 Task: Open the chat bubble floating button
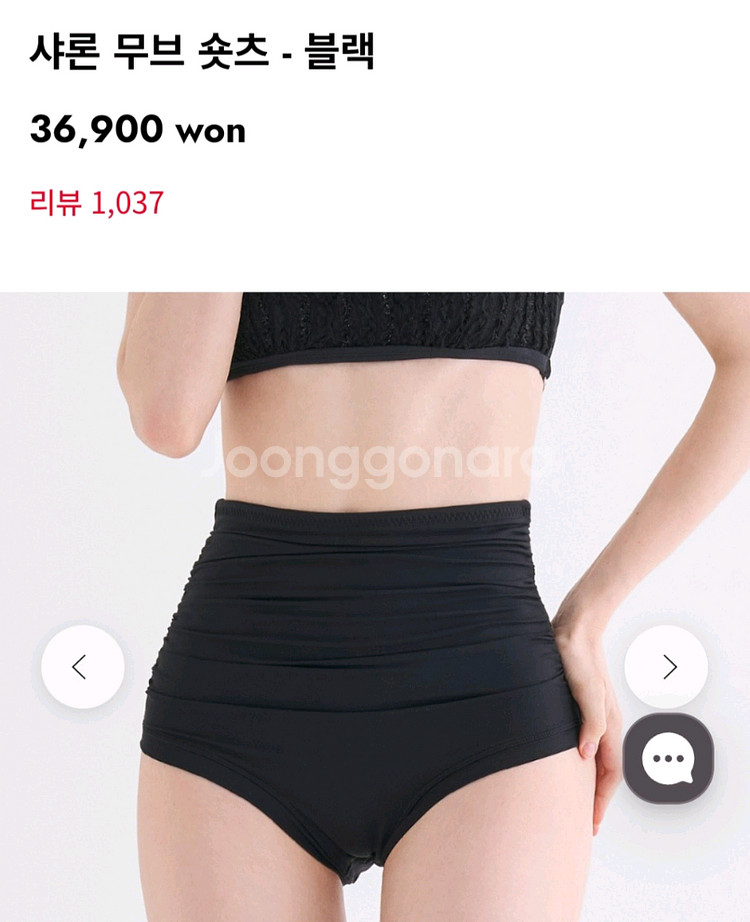point(668,759)
